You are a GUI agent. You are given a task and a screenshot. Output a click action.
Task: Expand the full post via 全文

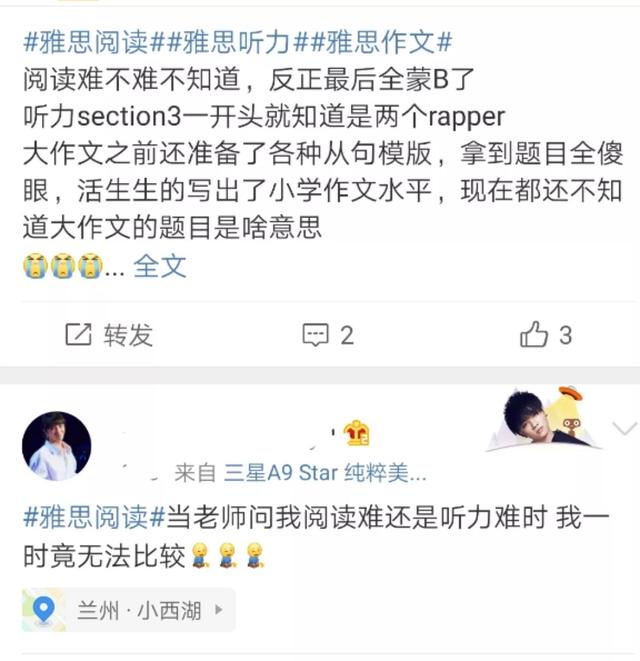coord(160,266)
